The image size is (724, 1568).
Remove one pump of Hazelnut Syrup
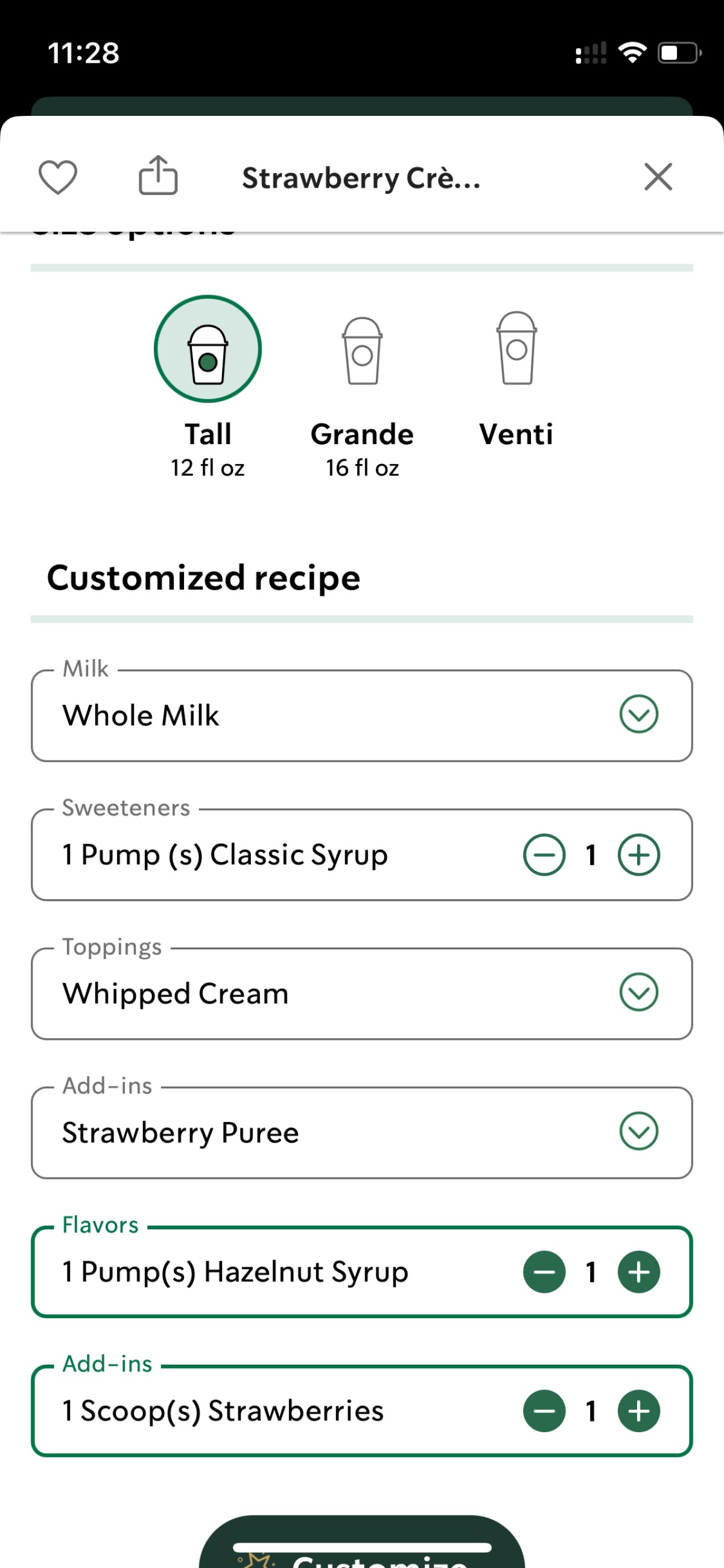[x=544, y=1272]
